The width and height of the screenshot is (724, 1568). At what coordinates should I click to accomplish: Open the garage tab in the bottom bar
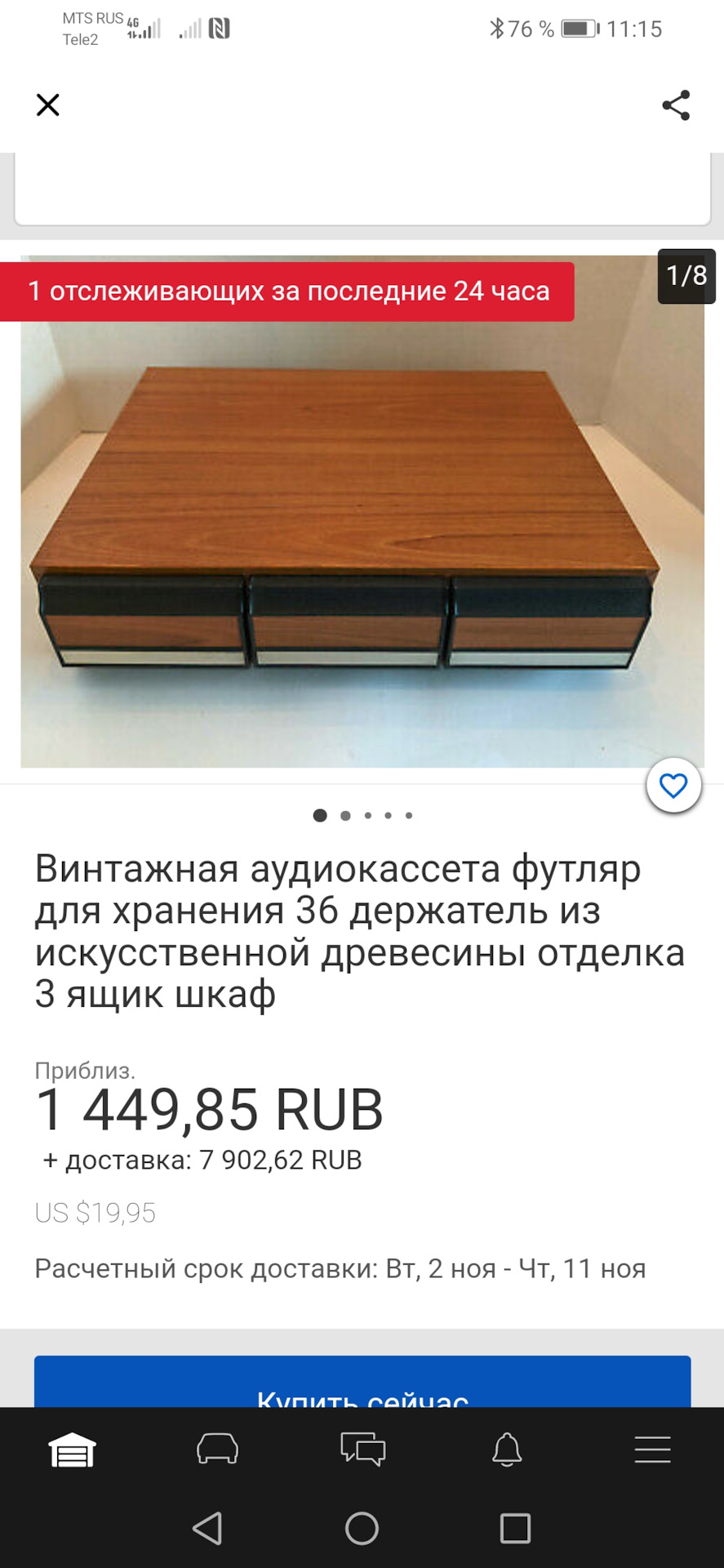(73, 1450)
